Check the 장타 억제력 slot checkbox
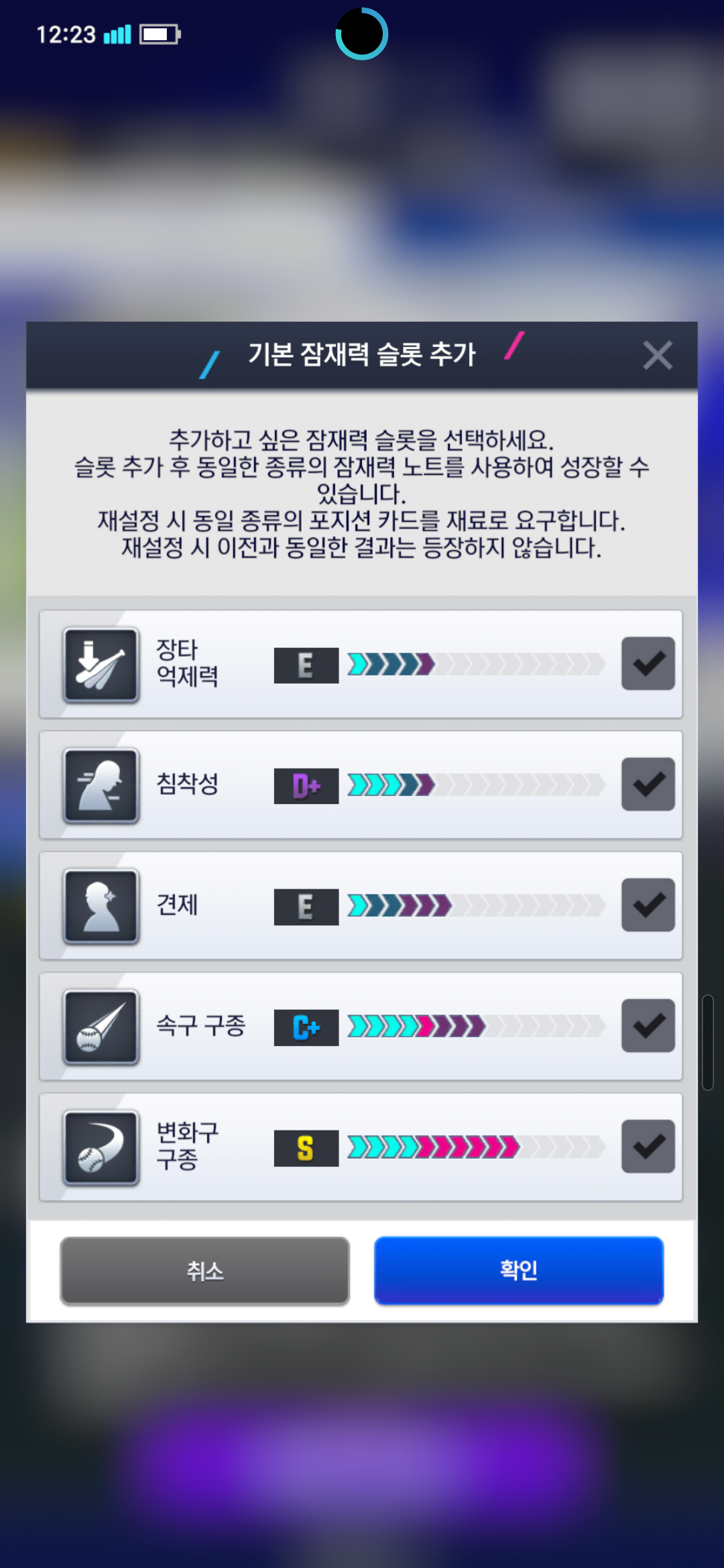 click(x=648, y=663)
